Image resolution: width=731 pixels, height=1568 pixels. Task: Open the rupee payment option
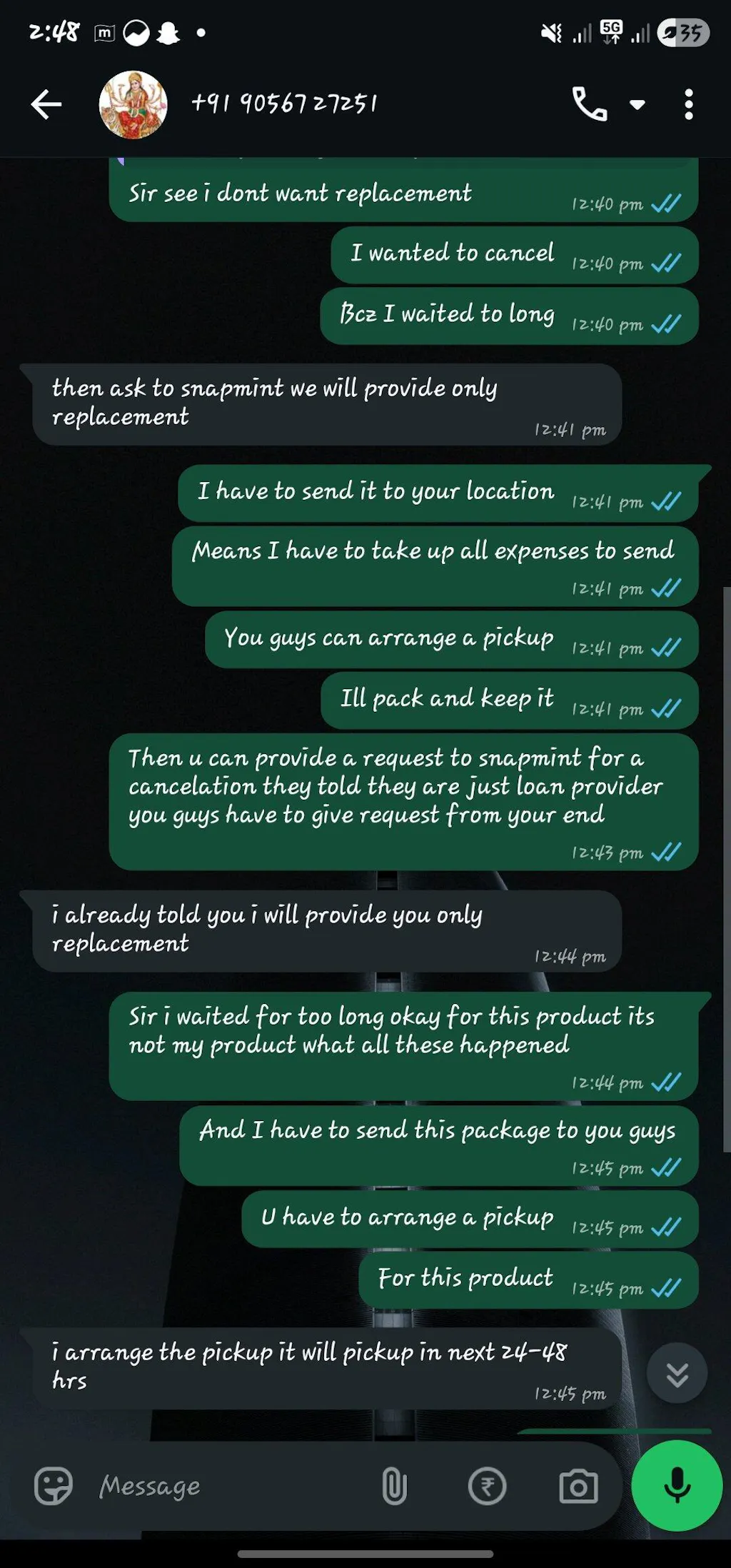pyautogui.click(x=487, y=1486)
